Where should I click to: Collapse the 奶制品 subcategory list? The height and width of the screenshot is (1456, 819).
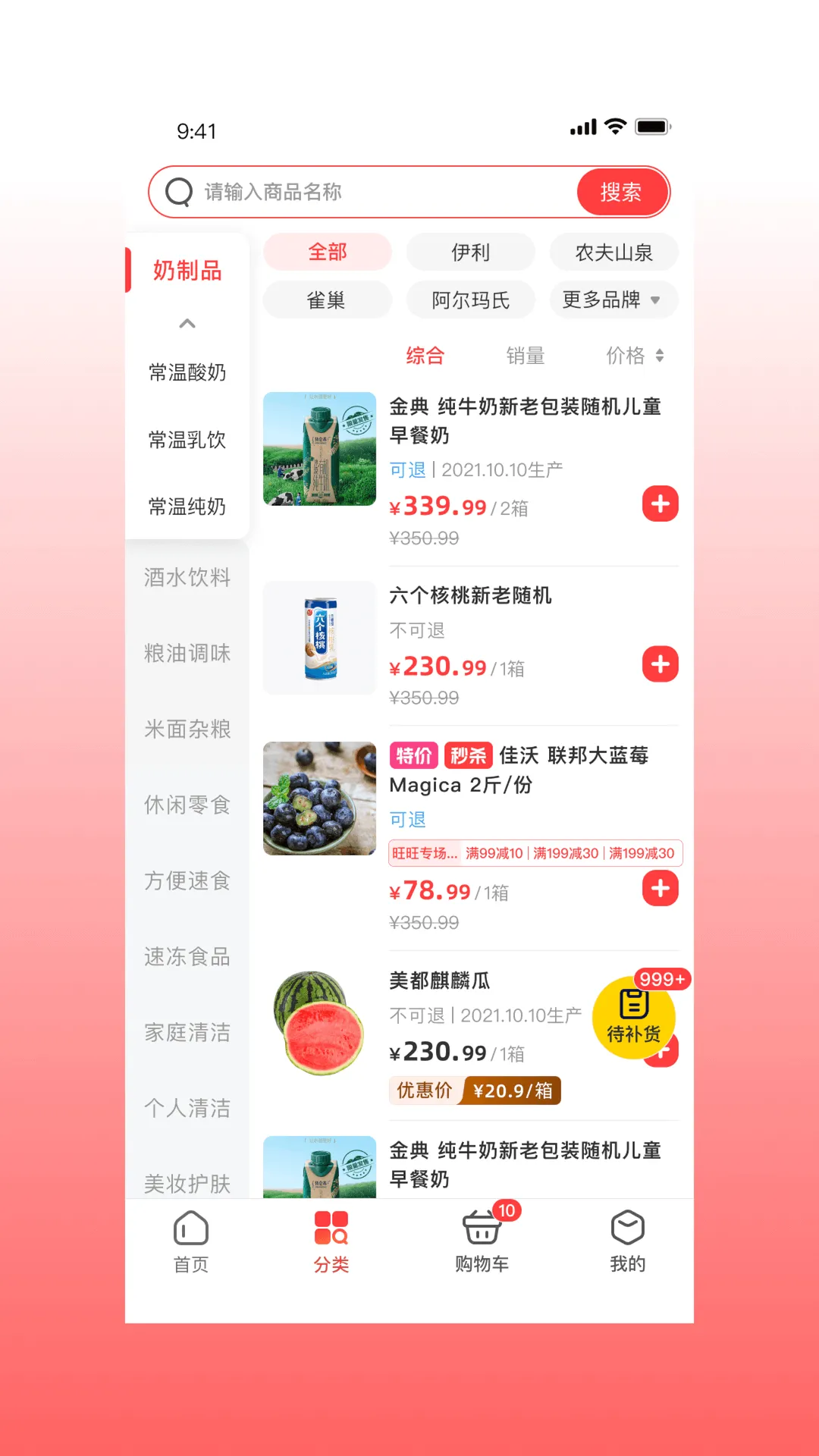coord(187,323)
